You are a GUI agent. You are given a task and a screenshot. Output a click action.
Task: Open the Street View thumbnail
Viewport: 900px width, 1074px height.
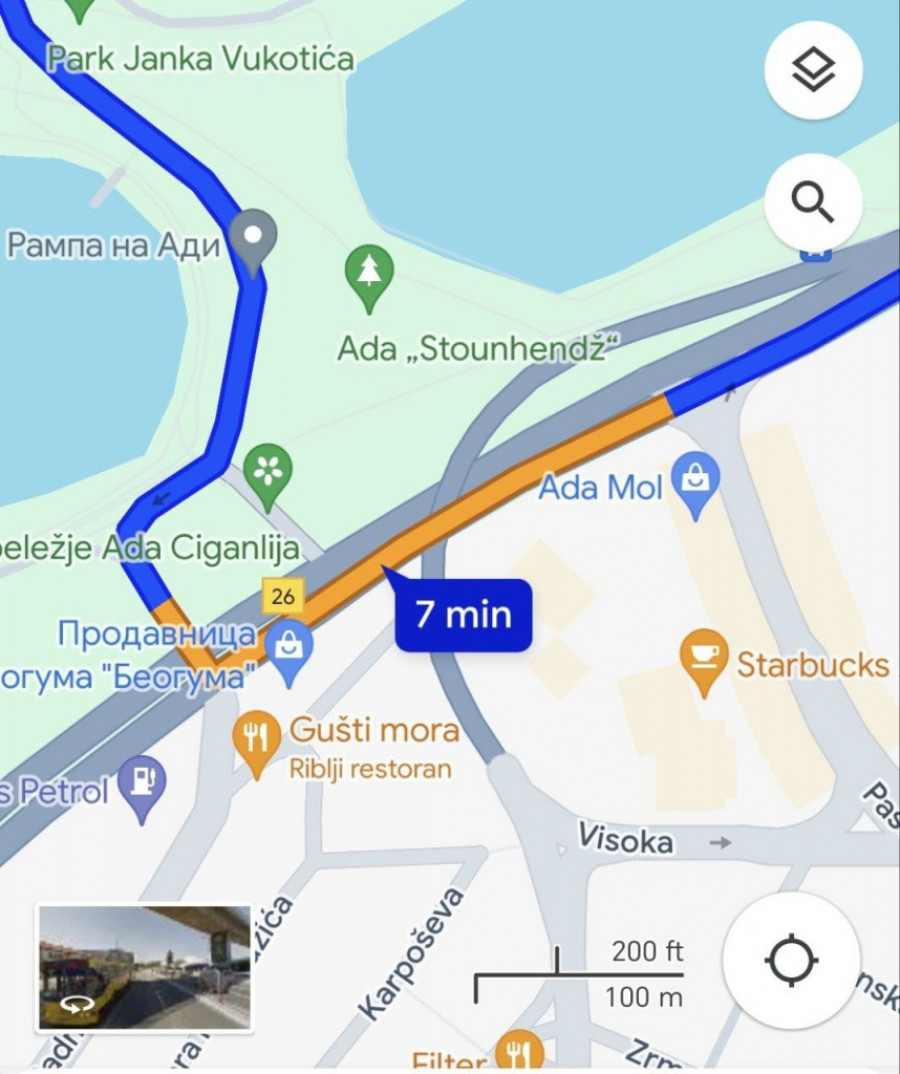pyautogui.click(x=144, y=967)
